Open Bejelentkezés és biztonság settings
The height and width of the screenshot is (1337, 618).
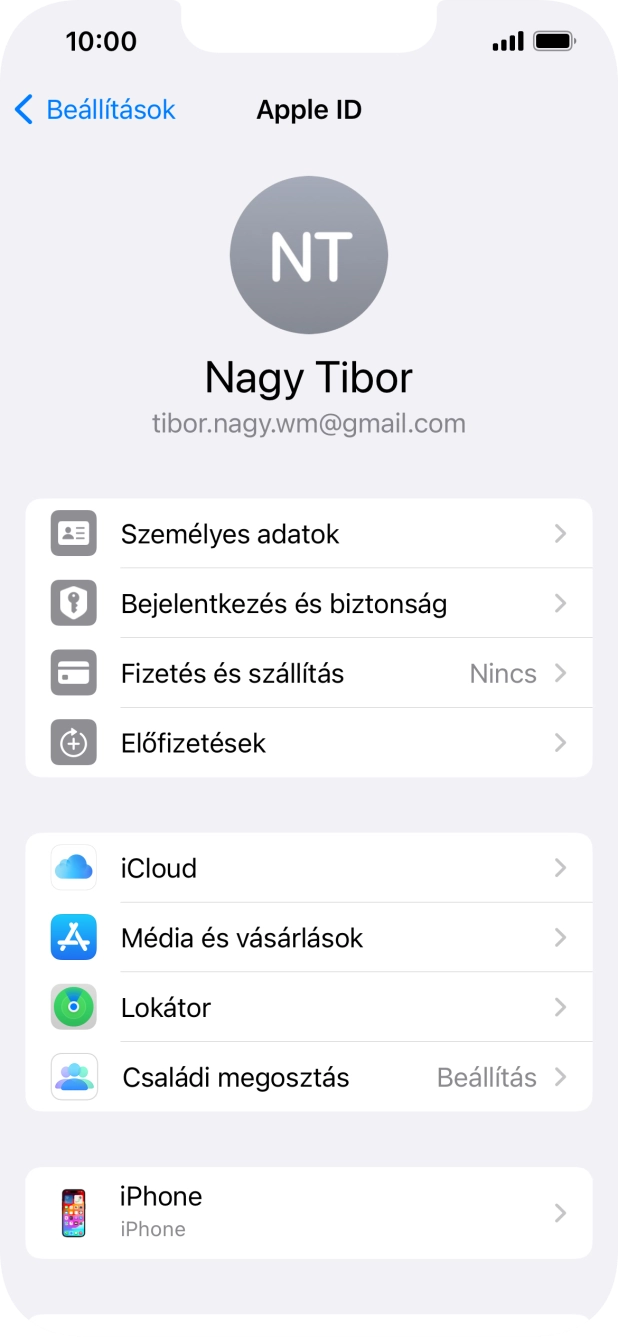click(x=309, y=604)
